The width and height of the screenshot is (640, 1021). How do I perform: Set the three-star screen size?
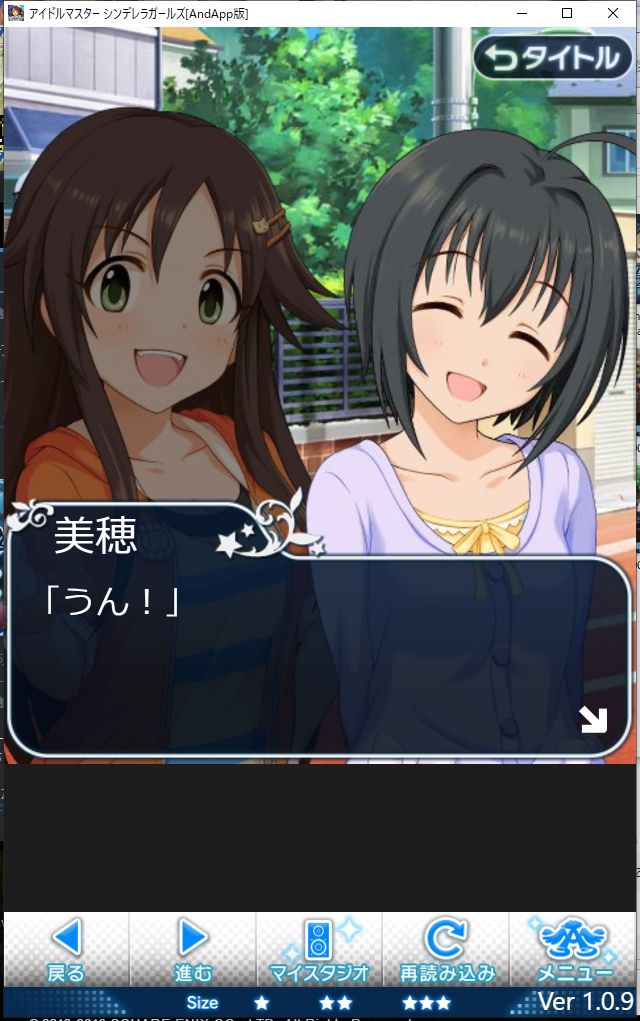[x=426, y=1002]
